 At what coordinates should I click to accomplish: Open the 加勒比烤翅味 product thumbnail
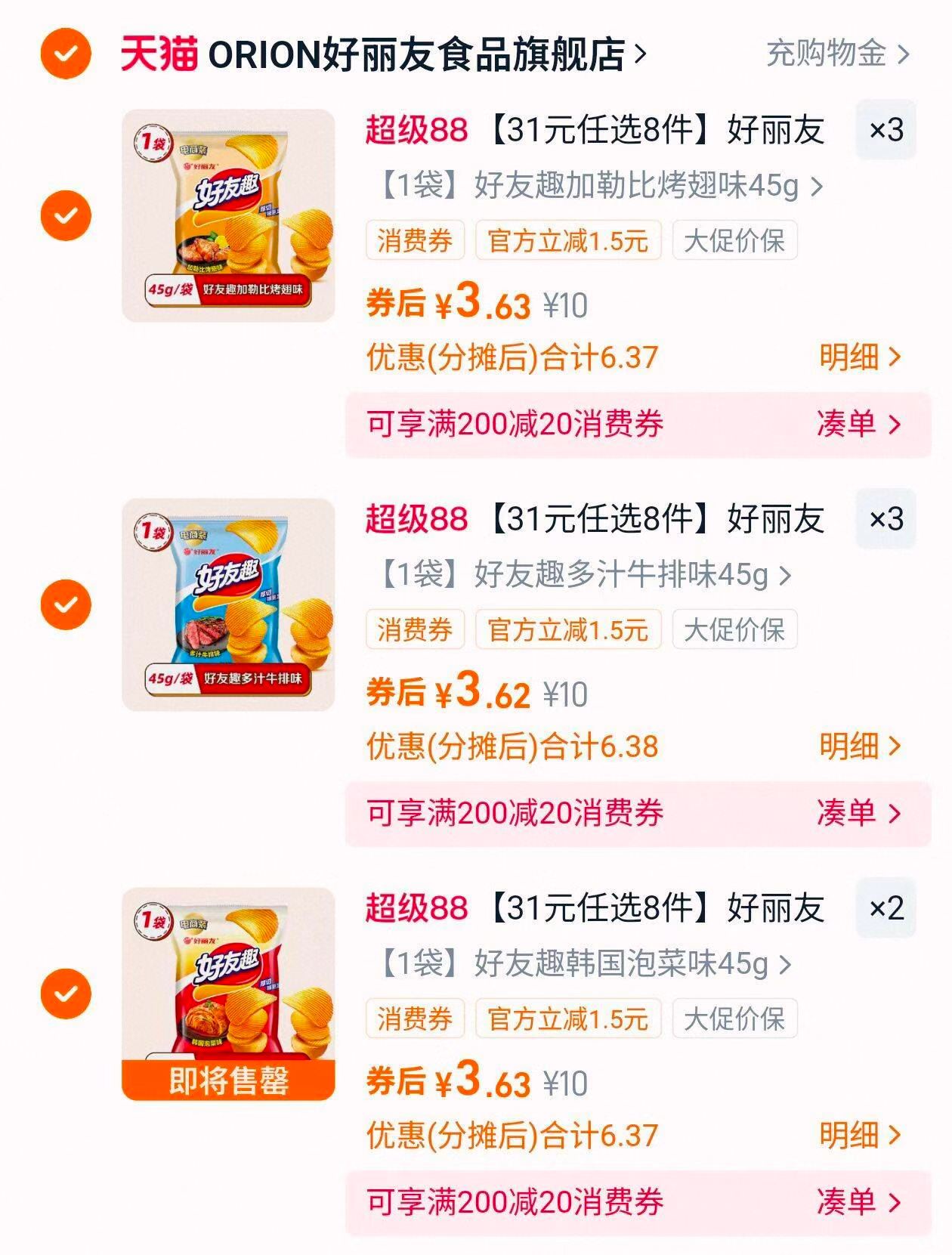227,215
